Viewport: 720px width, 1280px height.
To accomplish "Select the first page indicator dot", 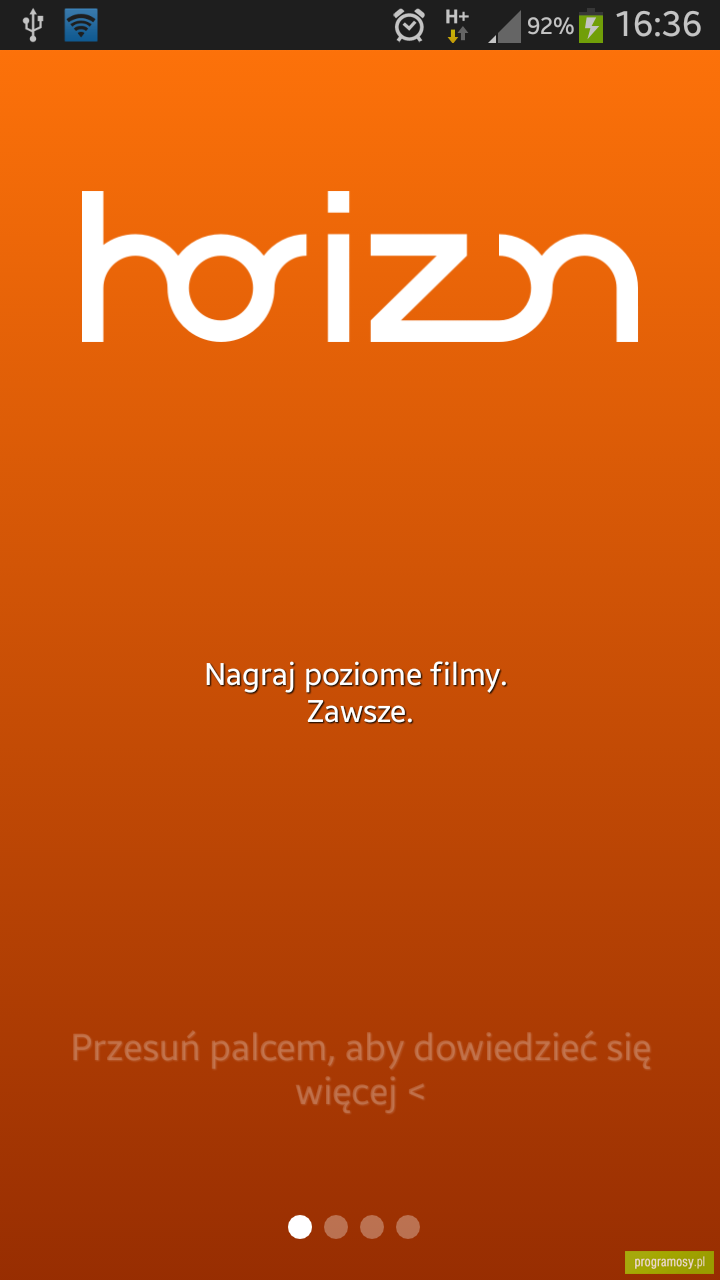I will (300, 1226).
